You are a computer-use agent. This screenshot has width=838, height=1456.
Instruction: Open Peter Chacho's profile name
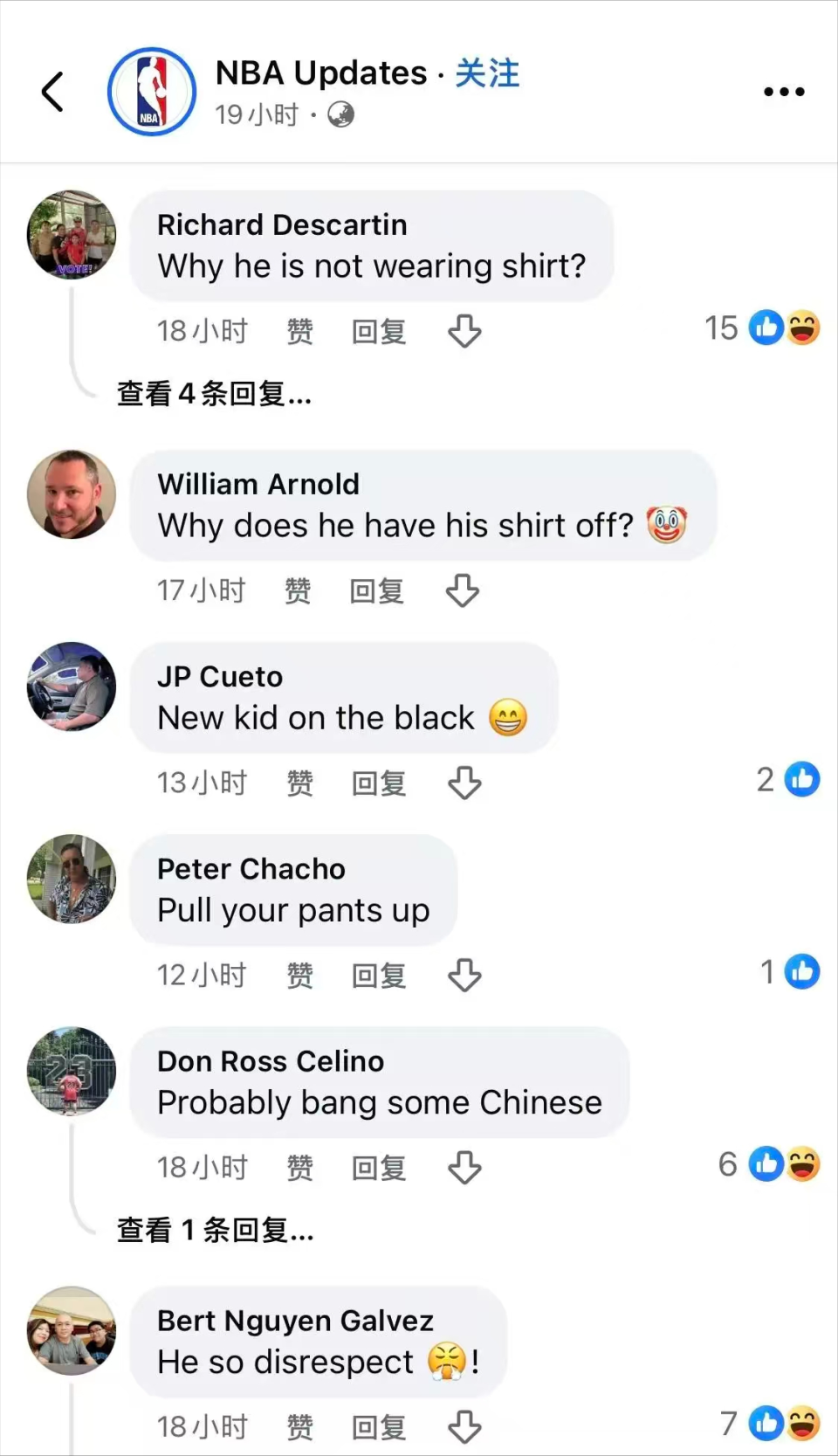point(251,869)
